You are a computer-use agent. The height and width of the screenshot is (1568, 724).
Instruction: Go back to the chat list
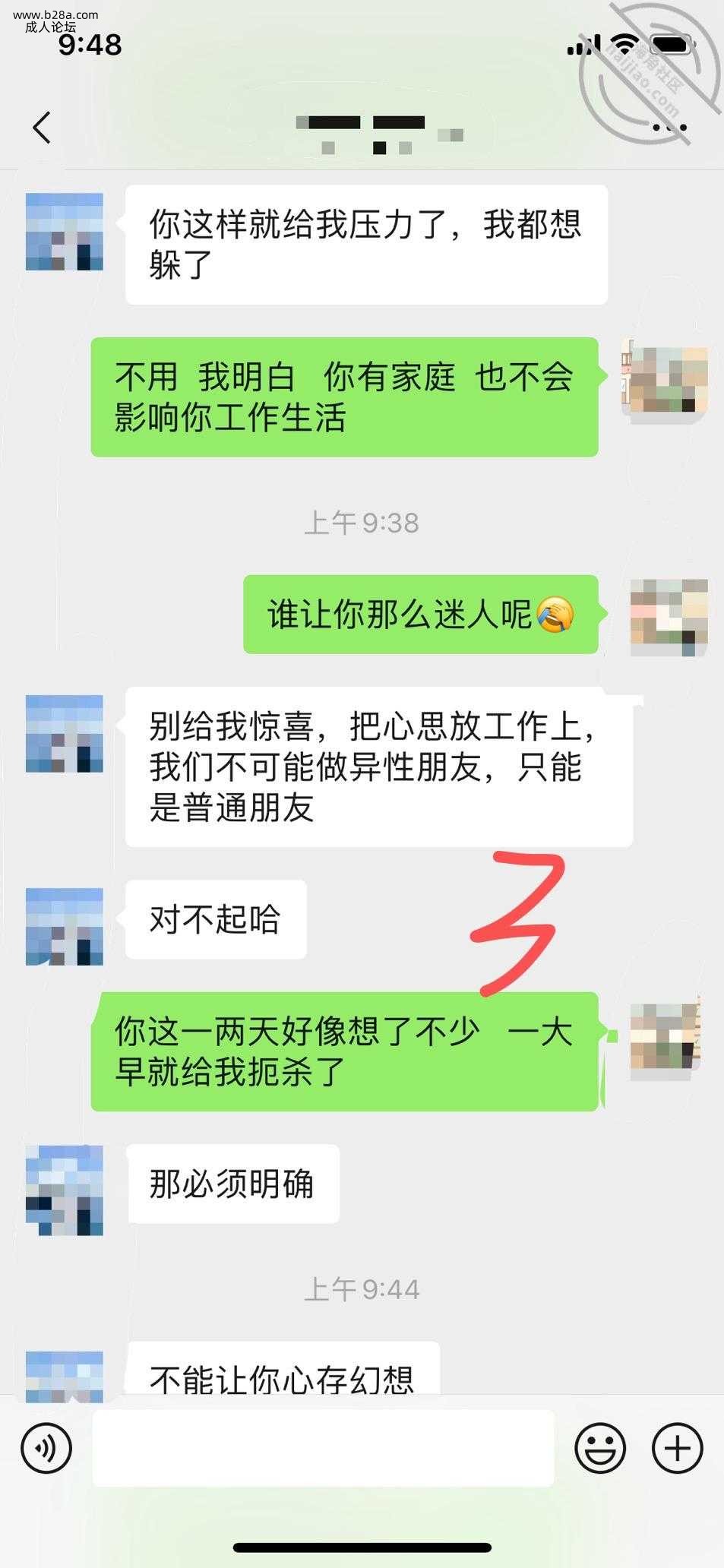point(43,127)
